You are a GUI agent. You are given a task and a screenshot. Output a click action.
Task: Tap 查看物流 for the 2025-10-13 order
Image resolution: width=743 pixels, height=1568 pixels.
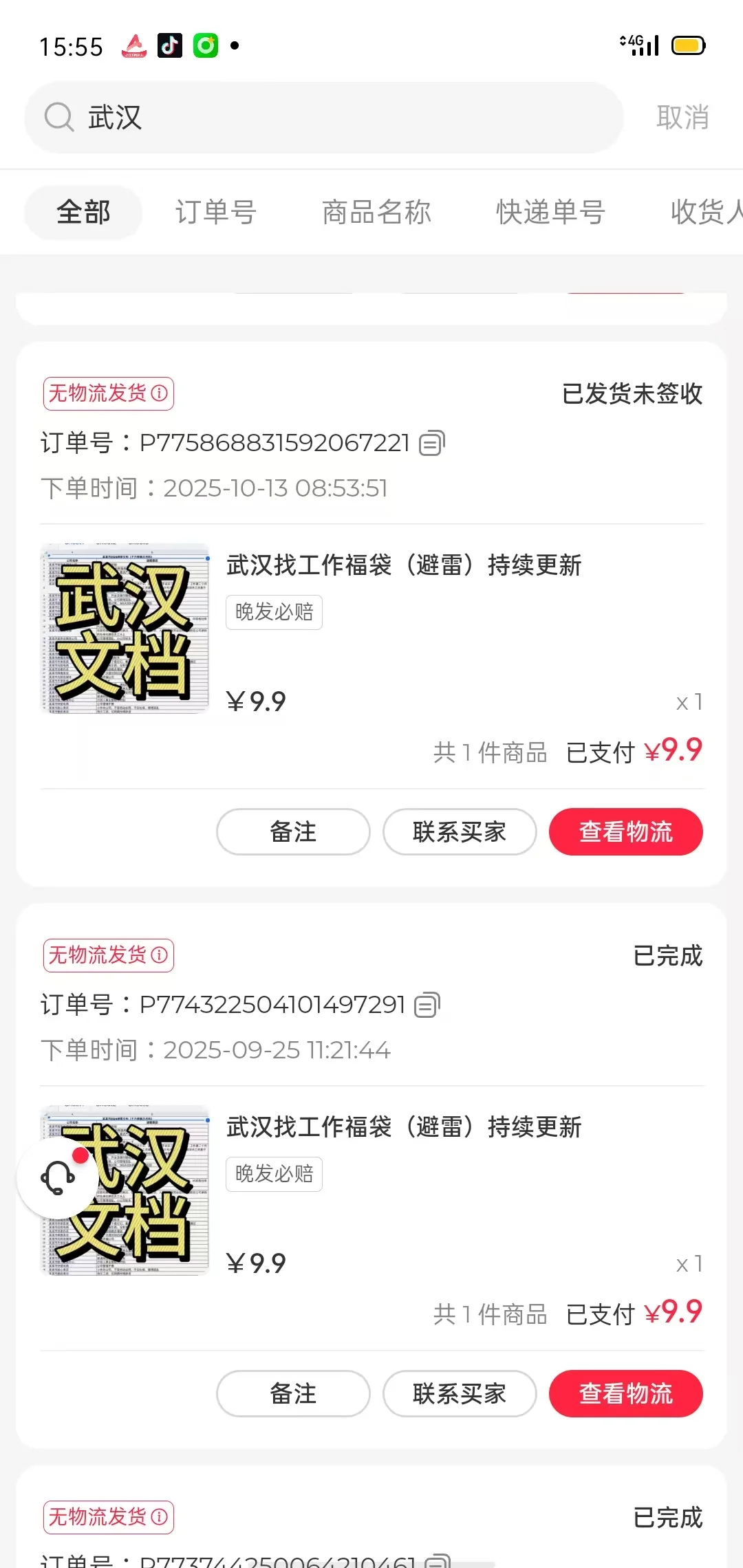[625, 831]
